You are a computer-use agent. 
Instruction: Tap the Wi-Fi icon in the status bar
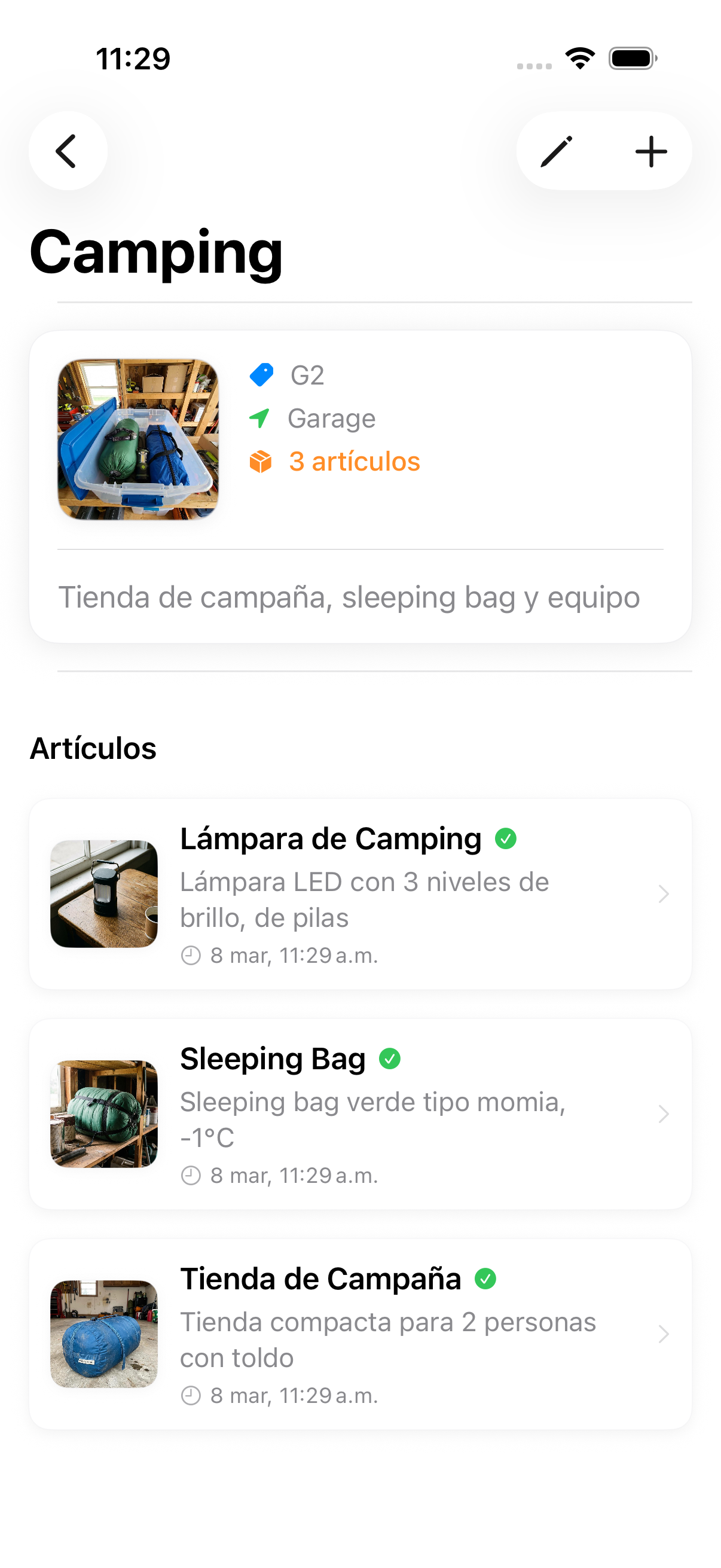579,58
